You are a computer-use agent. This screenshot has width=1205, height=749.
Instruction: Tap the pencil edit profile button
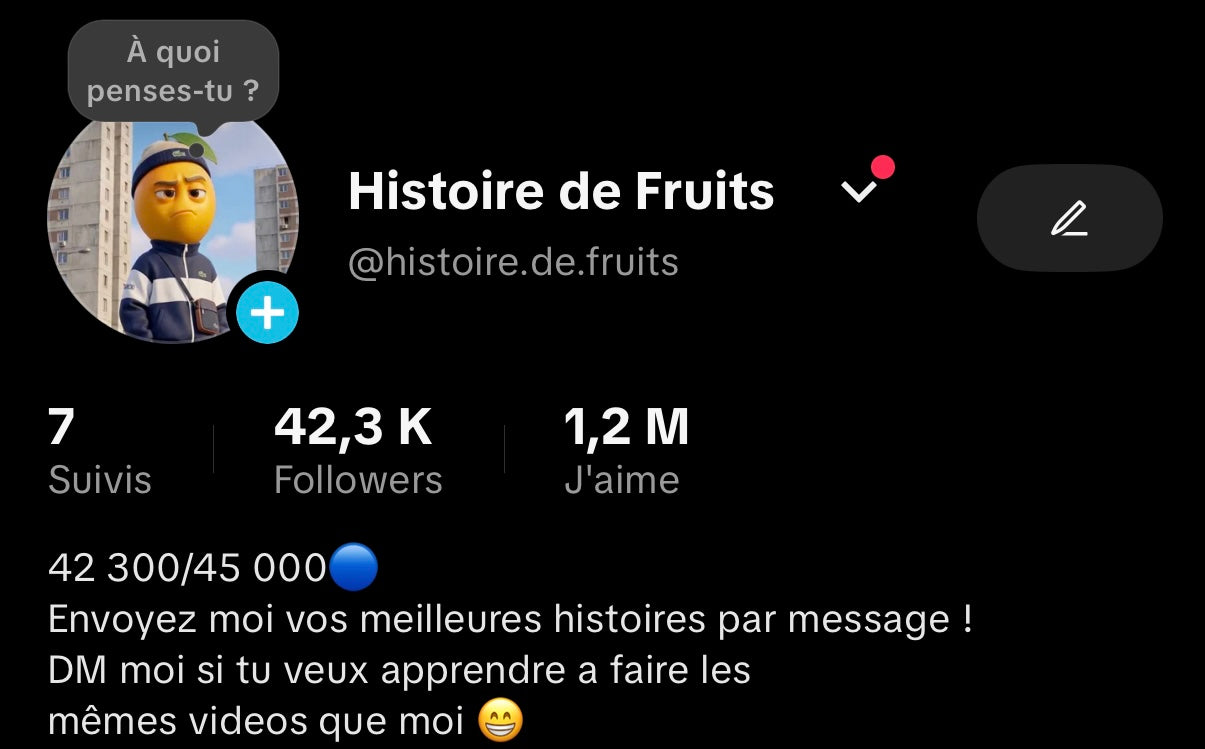click(1069, 218)
